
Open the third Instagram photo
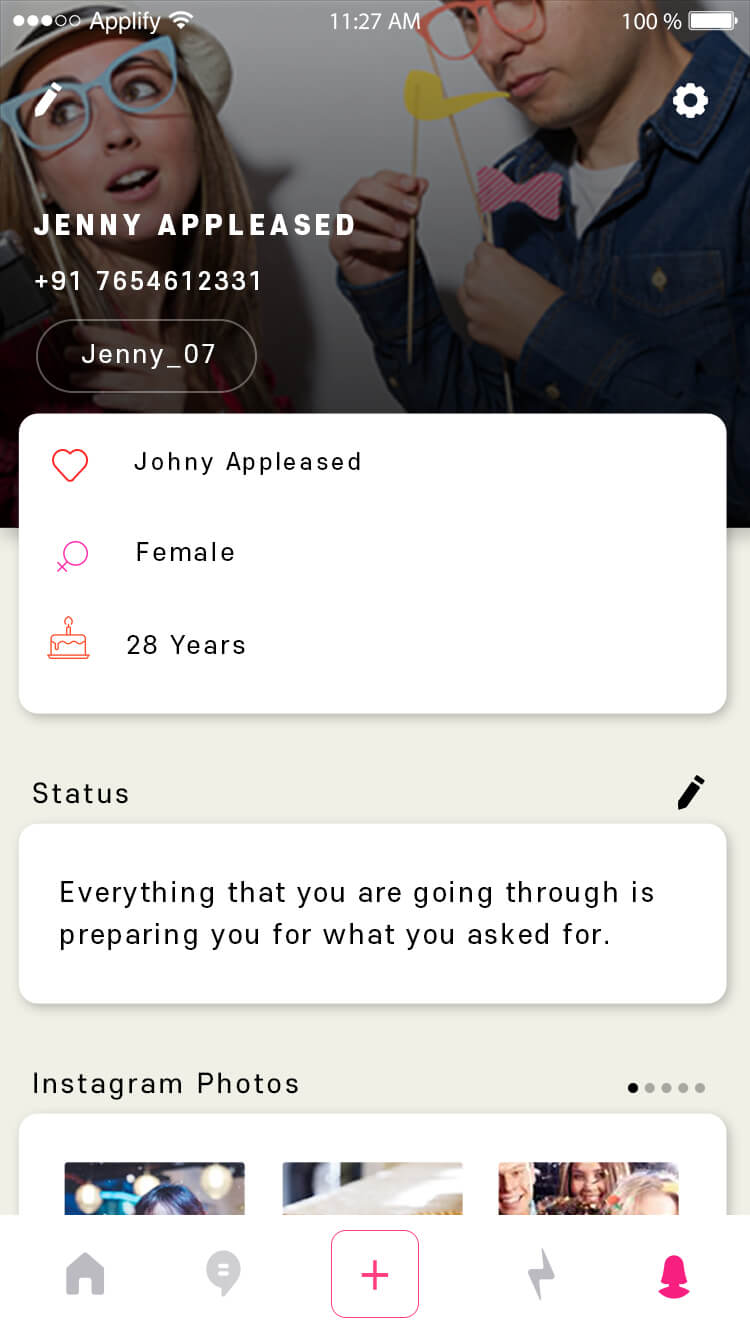click(x=588, y=1188)
